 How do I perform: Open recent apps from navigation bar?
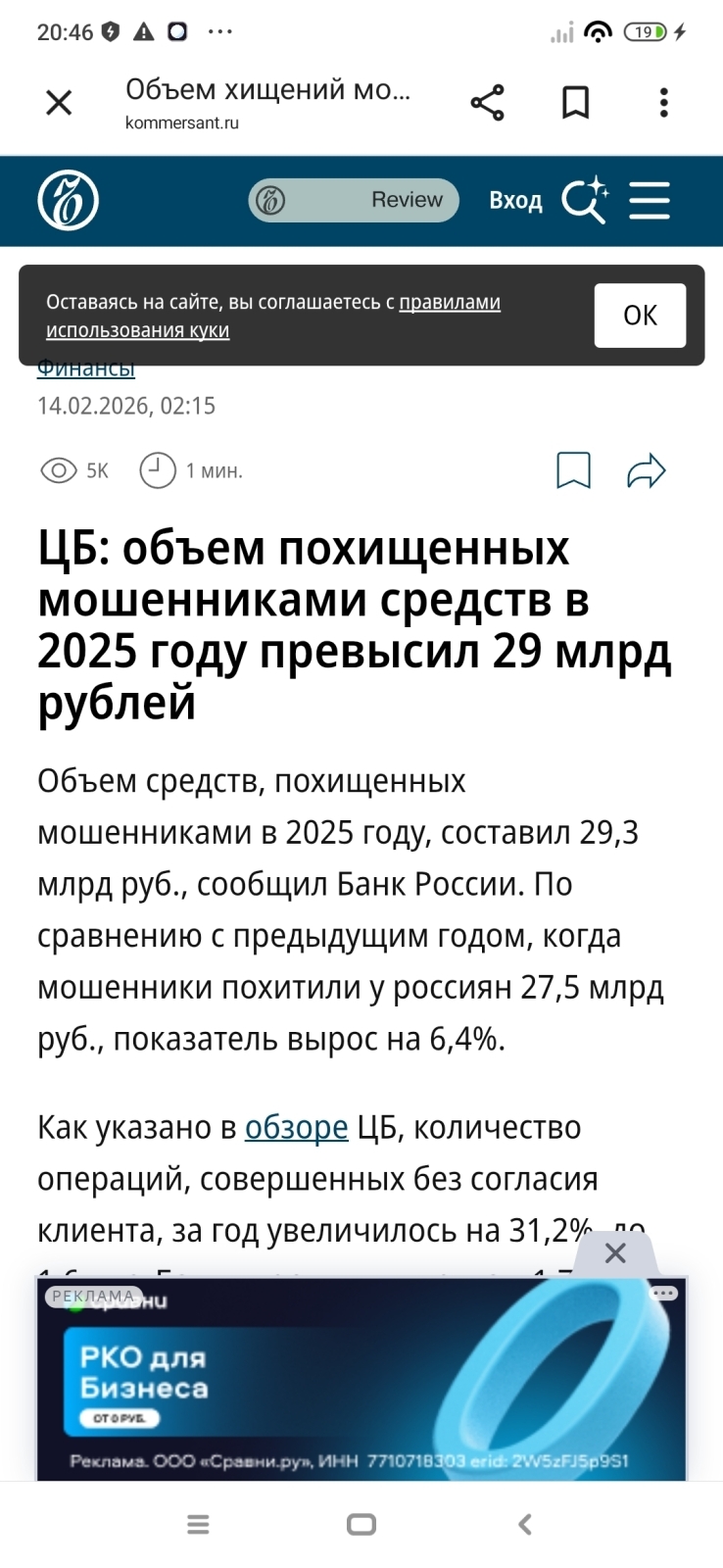click(x=198, y=1524)
